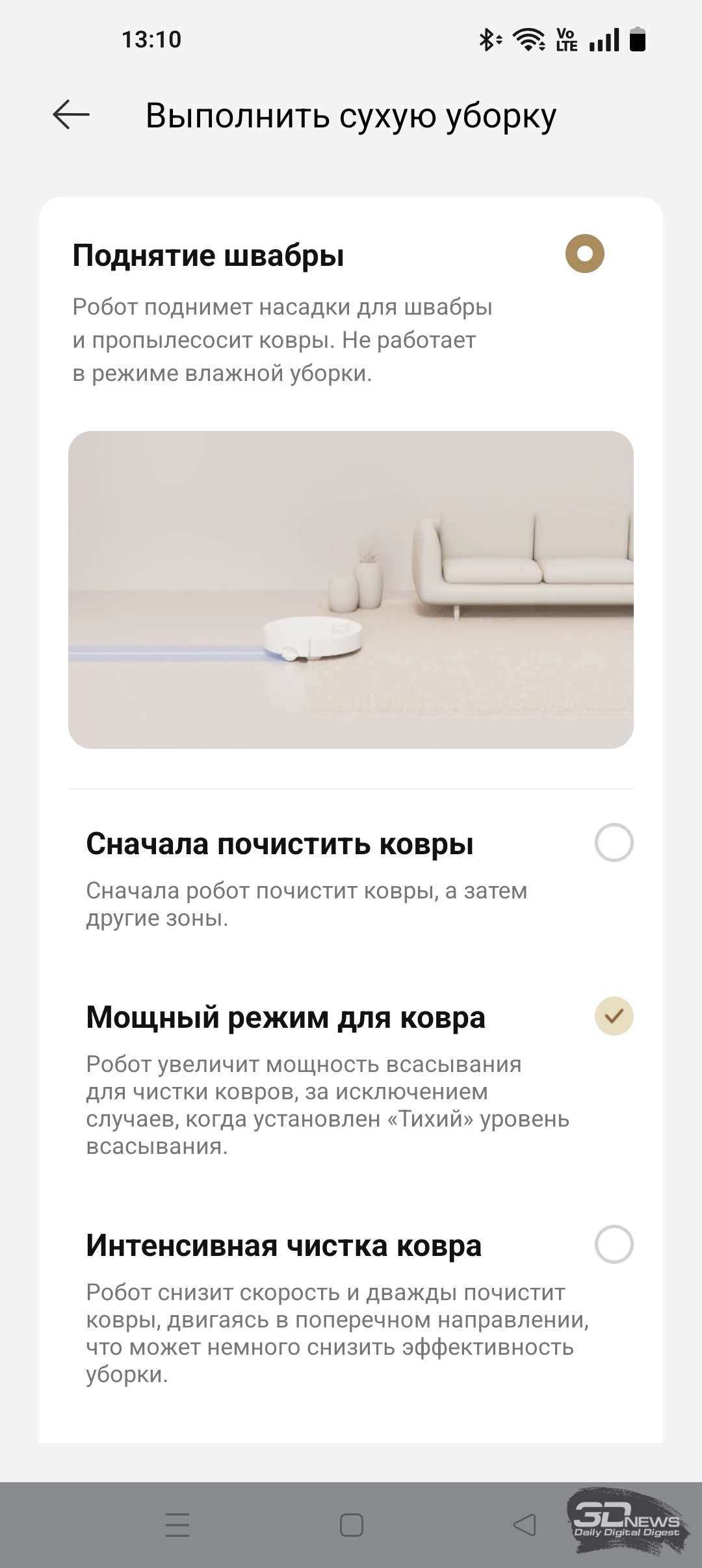The height and width of the screenshot is (1568, 702).
Task: Enable Интенсивная чистка ковра option
Action: point(614,1244)
